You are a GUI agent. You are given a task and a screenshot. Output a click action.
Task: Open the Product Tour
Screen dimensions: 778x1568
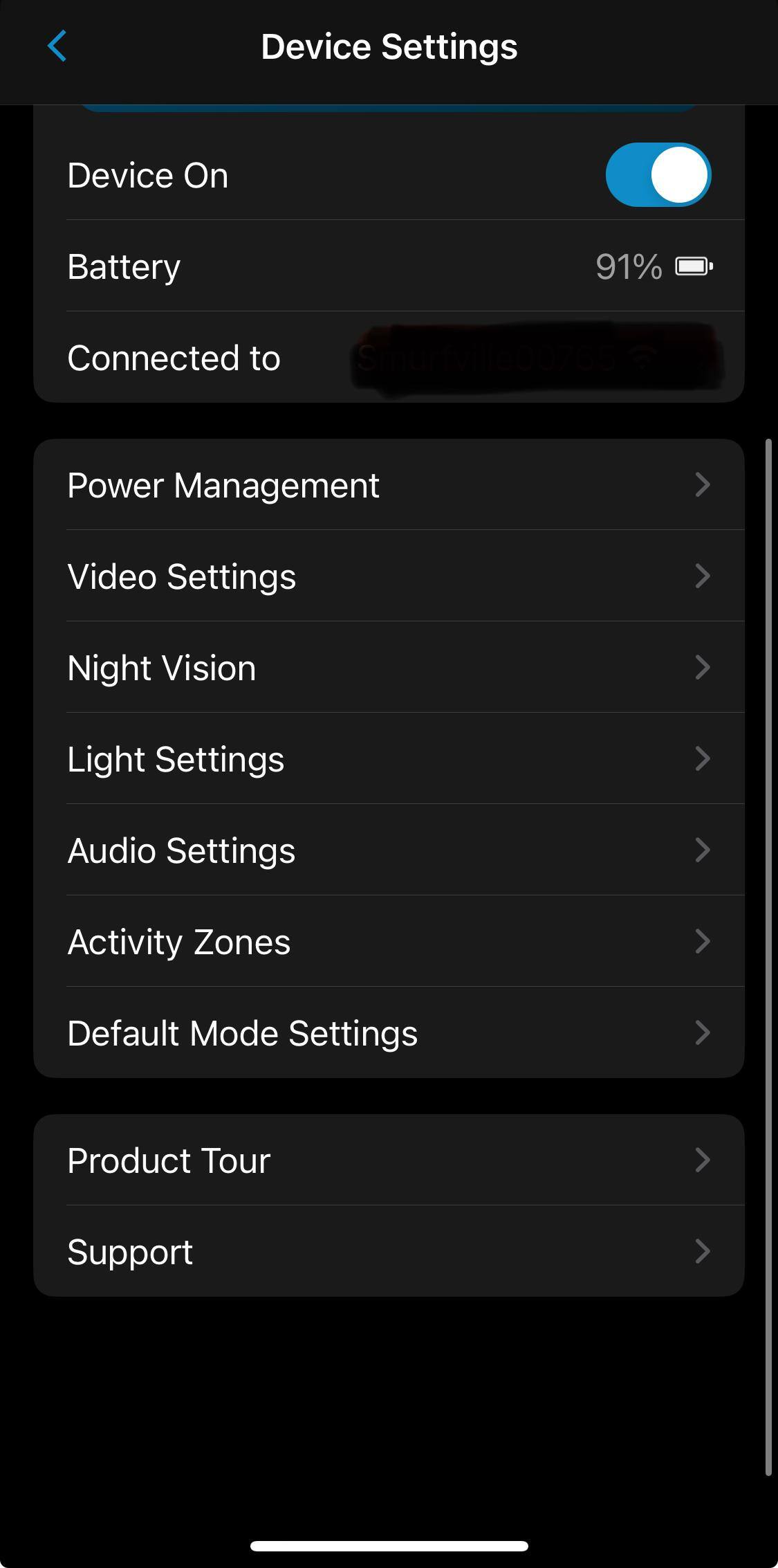(x=387, y=1160)
